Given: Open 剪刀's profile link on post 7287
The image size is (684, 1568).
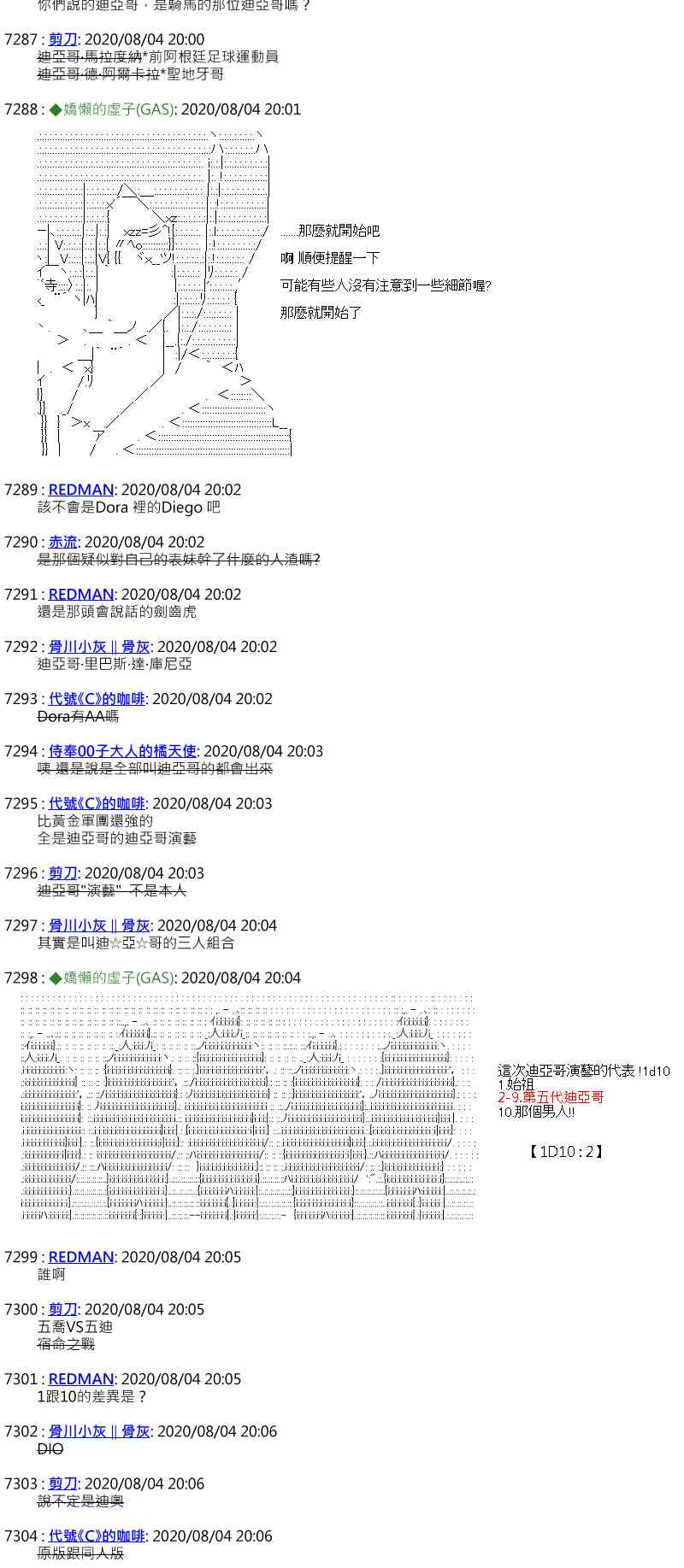Looking at the screenshot, I should (63, 39).
